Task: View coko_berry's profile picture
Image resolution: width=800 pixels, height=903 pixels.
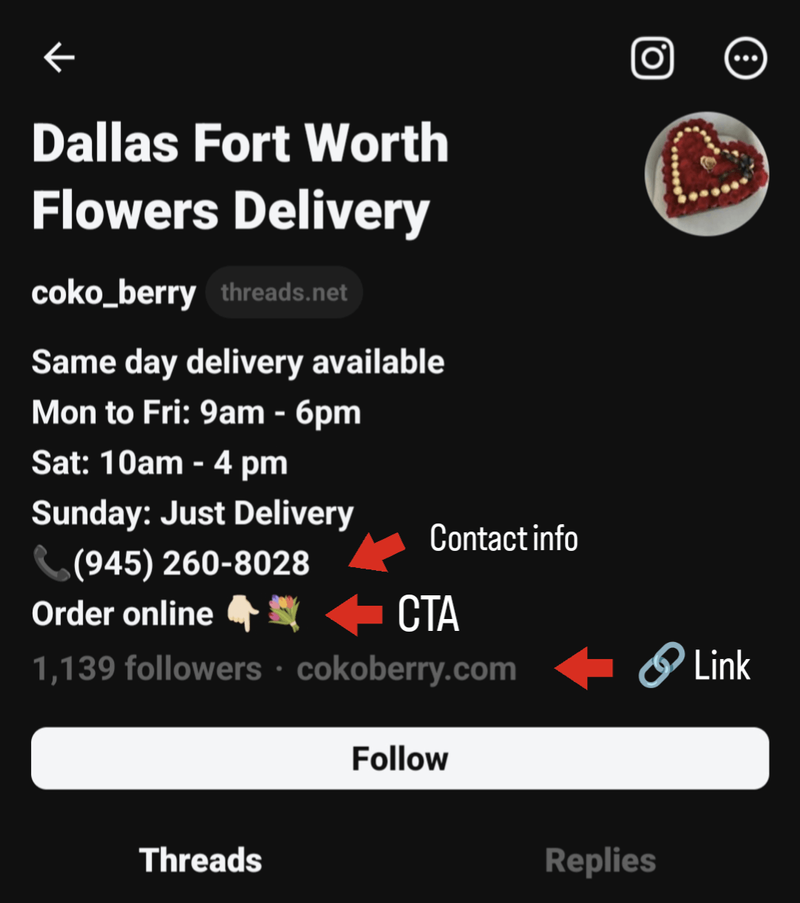Action: coord(707,173)
